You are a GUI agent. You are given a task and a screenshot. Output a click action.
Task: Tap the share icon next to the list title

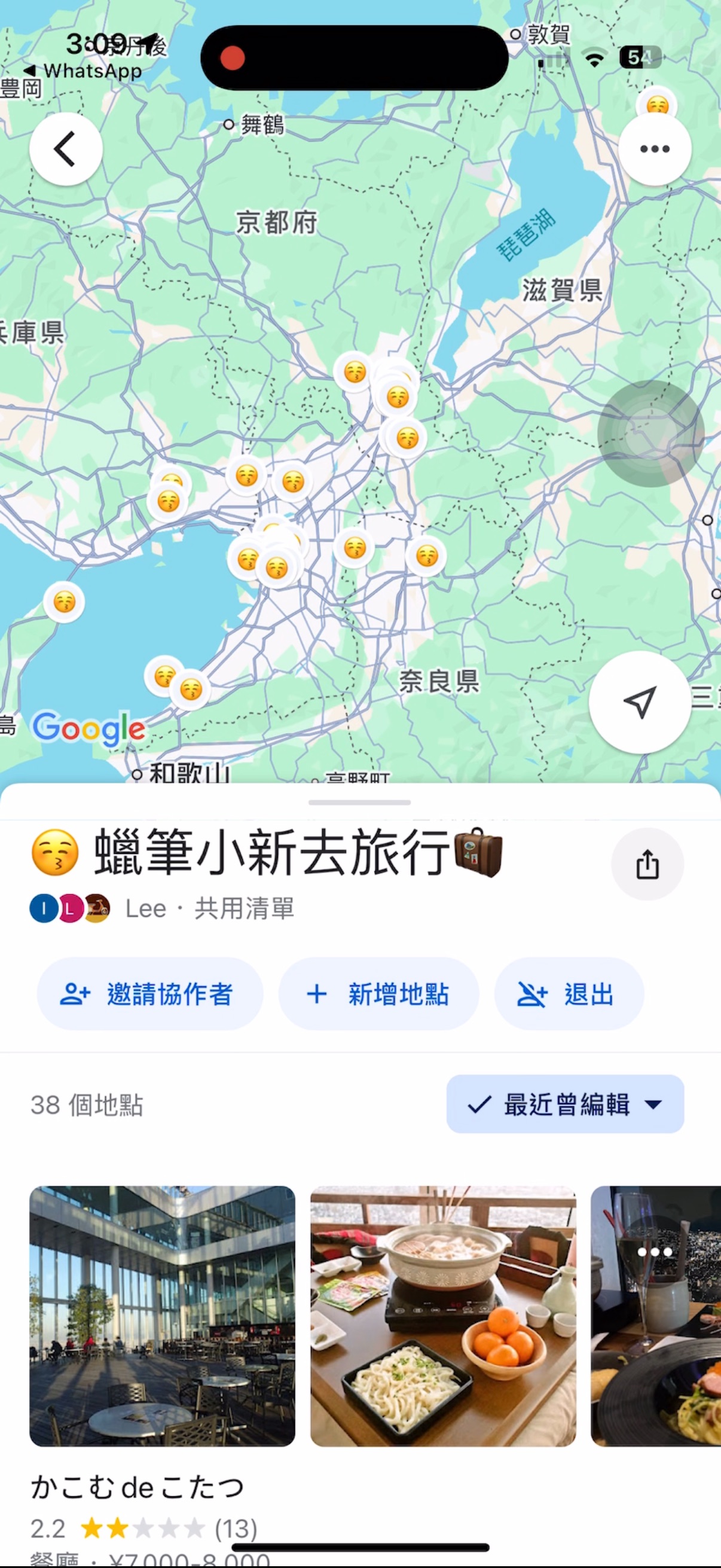[x=647, y=864]
